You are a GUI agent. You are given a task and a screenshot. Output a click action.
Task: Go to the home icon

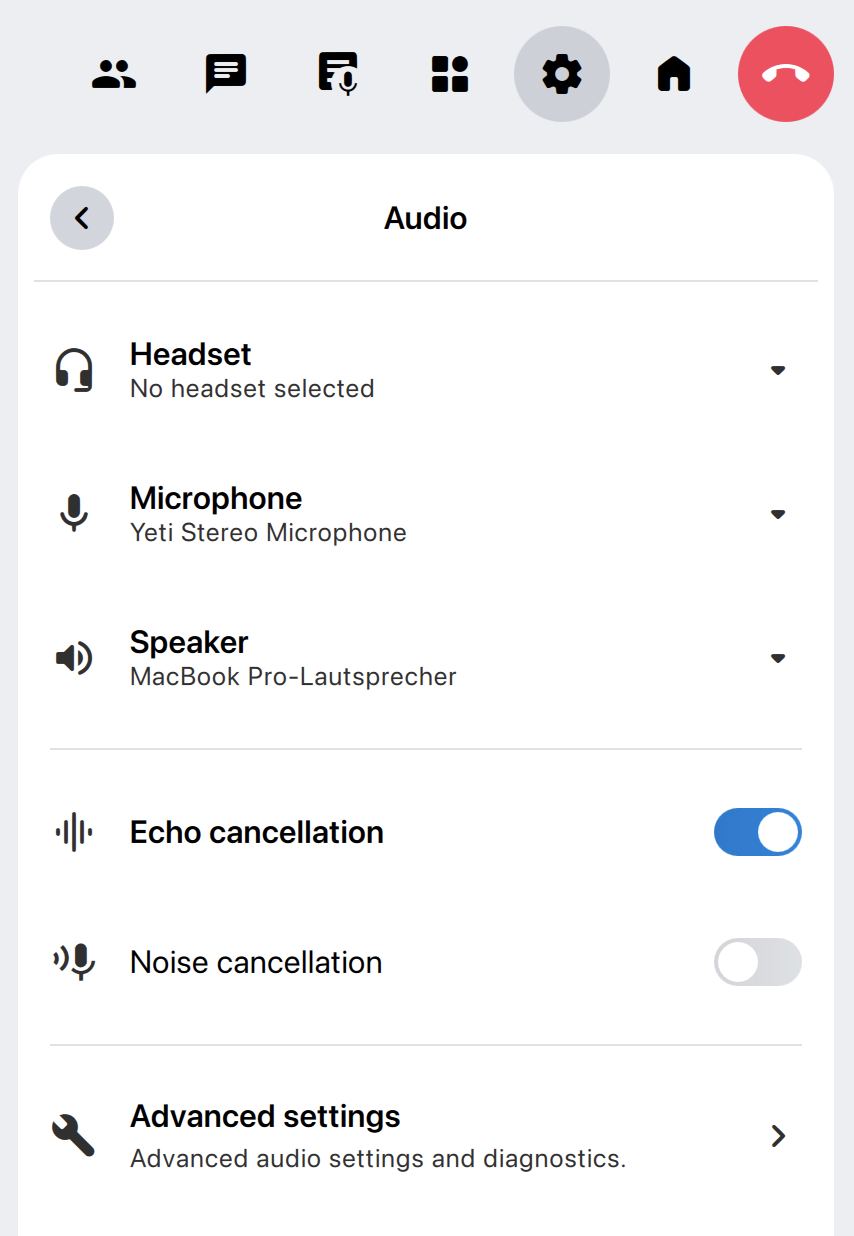[x=674, y=74]
